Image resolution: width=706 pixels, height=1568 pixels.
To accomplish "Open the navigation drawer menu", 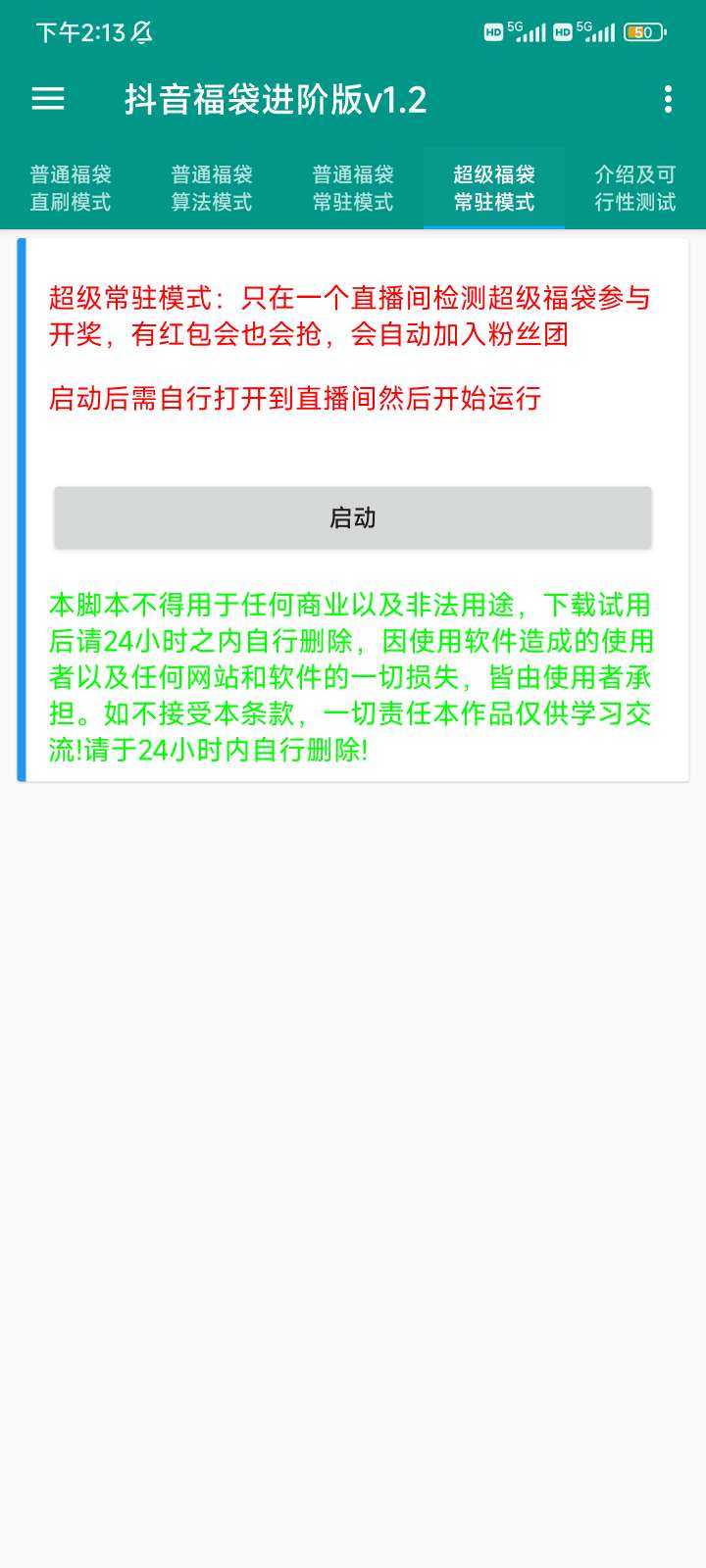I will tap(47, 100).
